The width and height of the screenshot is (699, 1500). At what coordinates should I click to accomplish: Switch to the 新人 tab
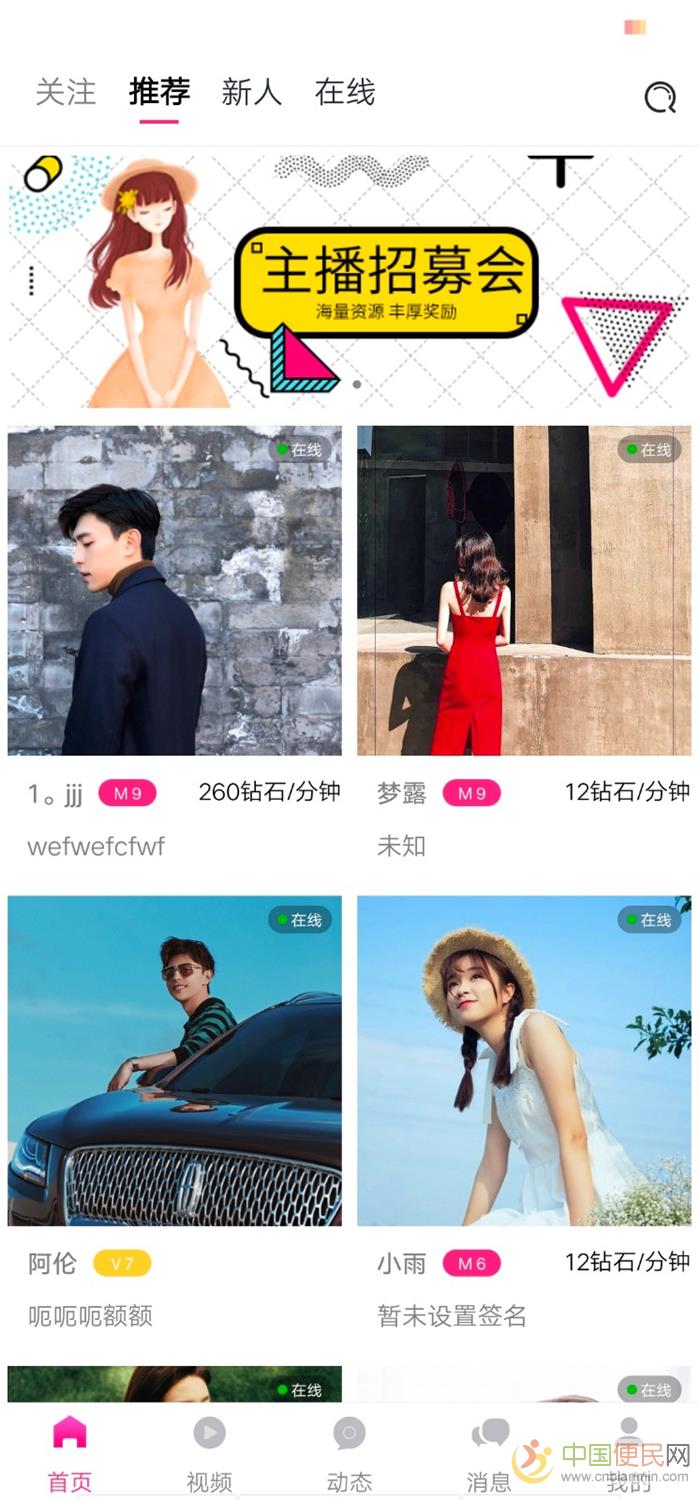click(x=251, y=93)
